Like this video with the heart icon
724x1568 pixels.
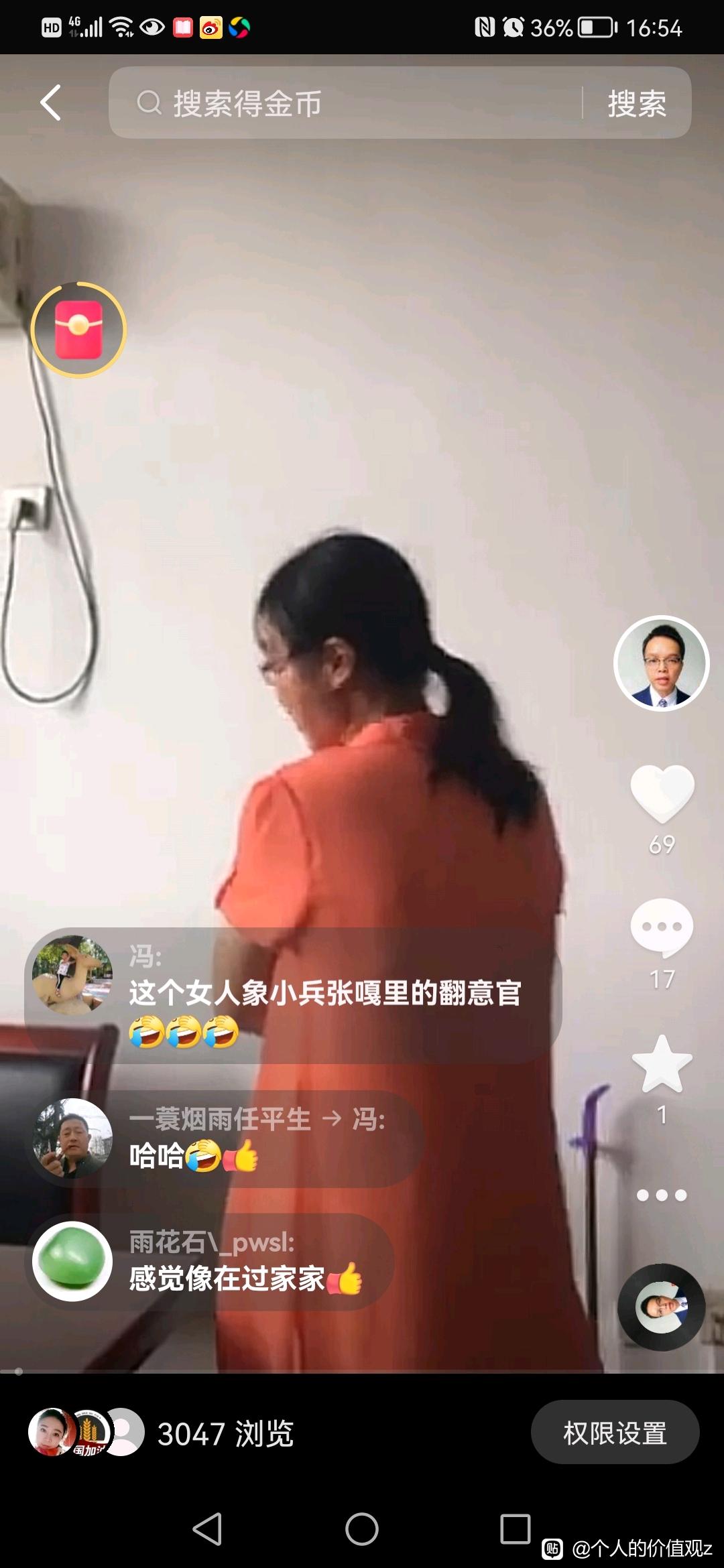click(662, 794)
